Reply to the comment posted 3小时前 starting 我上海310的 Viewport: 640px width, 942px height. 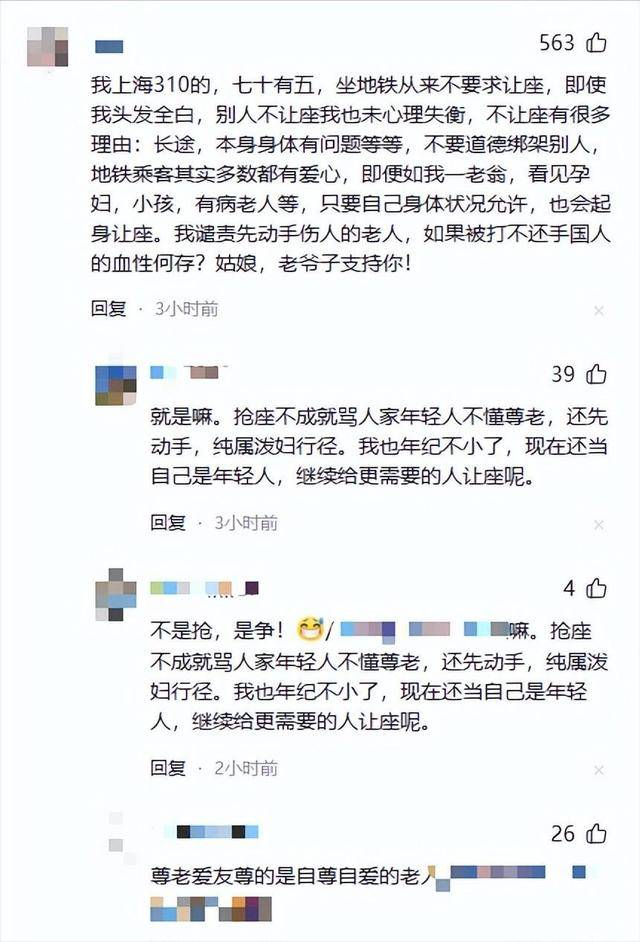coord(109,309)
